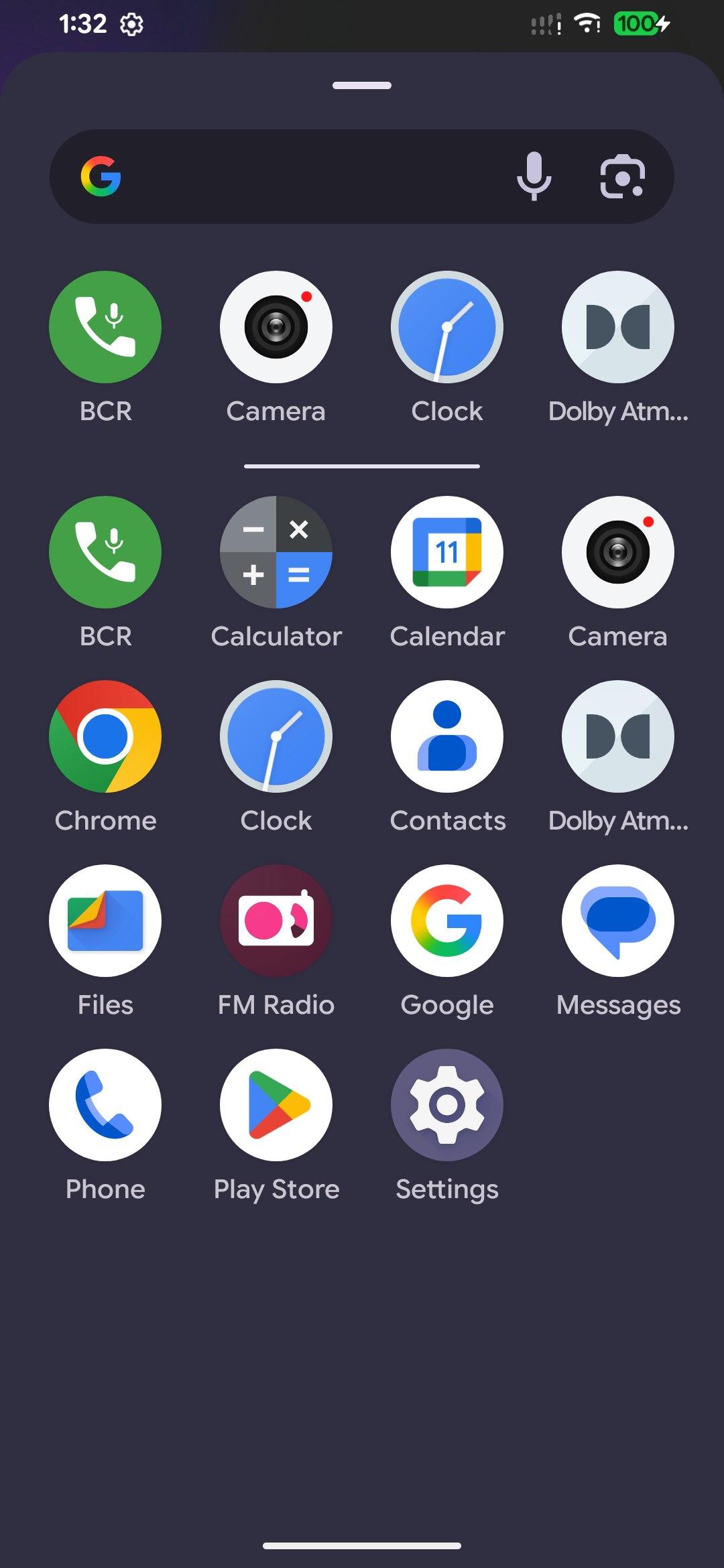Launch the Files app
Screen dimensions: 724x1568
pyautogui.click(x=105, y=921)
